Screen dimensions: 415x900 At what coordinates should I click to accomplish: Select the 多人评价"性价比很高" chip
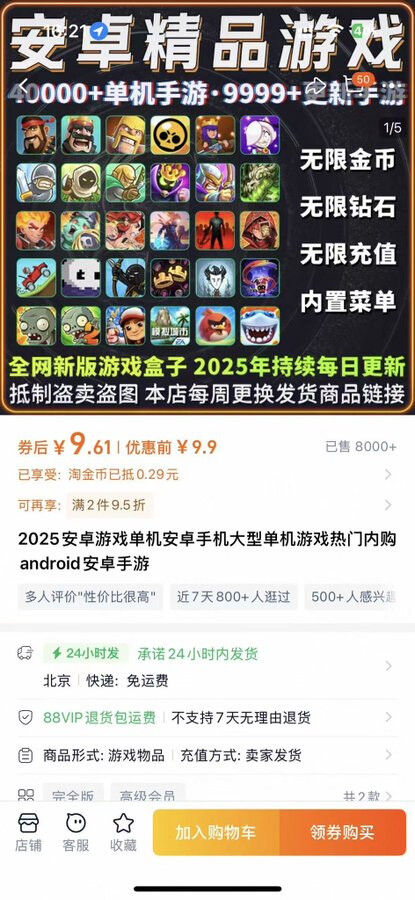[x=90, y=597]
